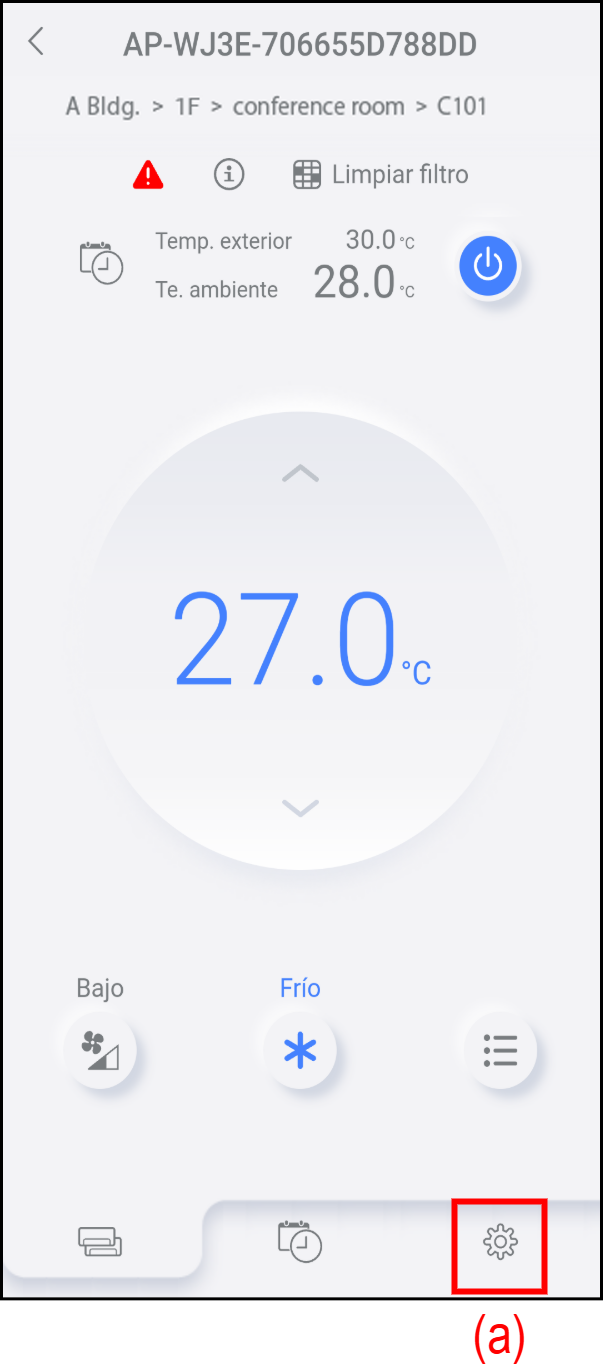Open the red warning alert icon

148,175
